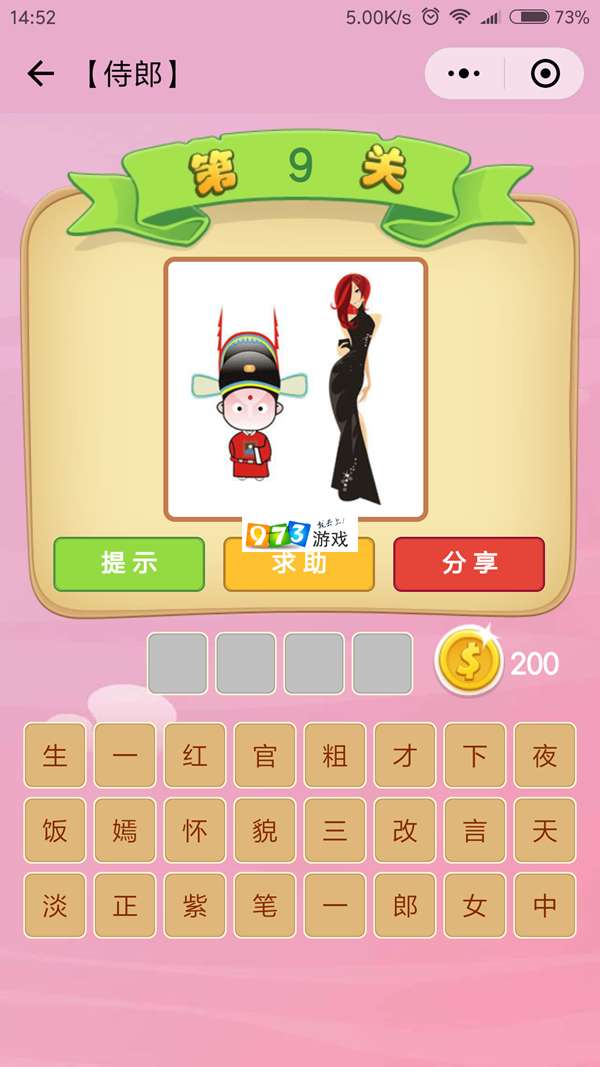
Task: Share the puzzle via the 分享 button
Action: [469, 564]
